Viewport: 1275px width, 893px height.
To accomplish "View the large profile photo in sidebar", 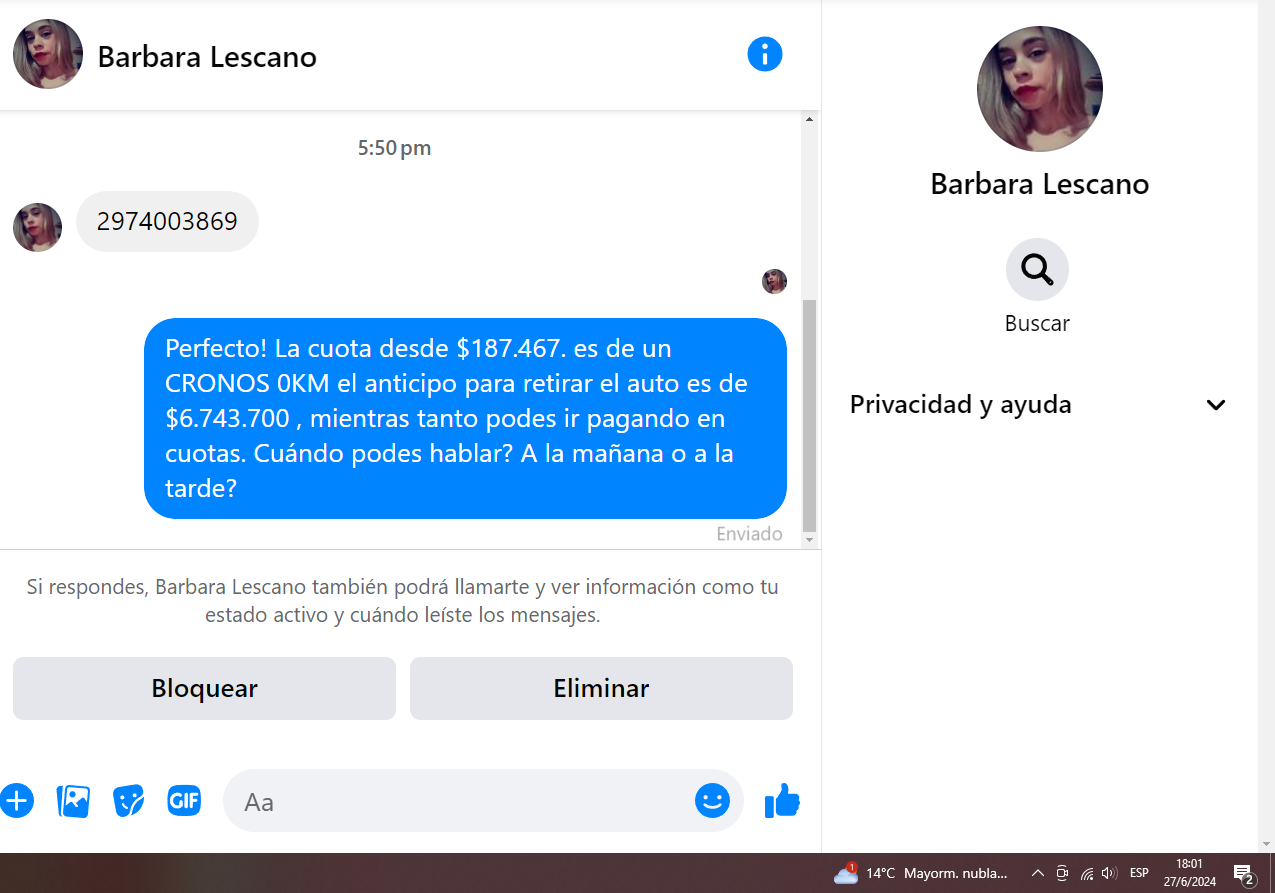I will pyautogui.click(x=1039, y=89).
